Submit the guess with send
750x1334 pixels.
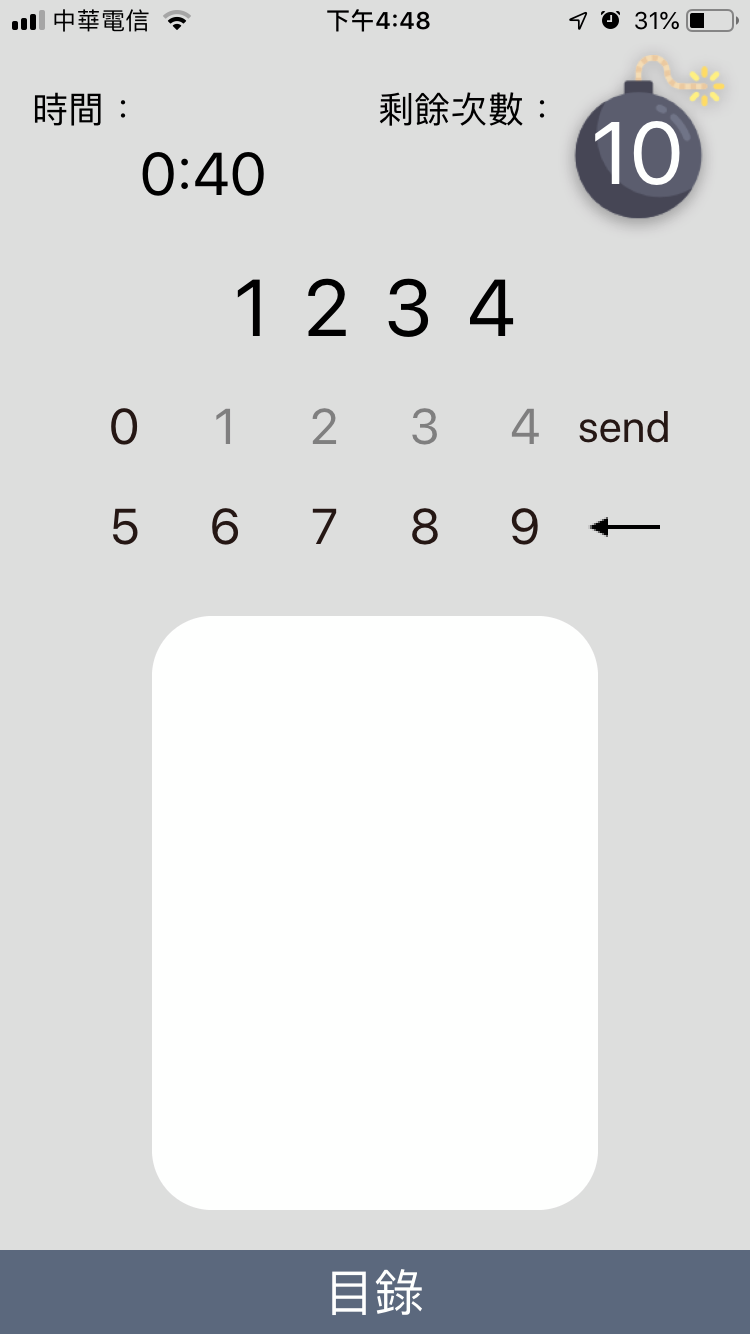(x=624, y=428)
